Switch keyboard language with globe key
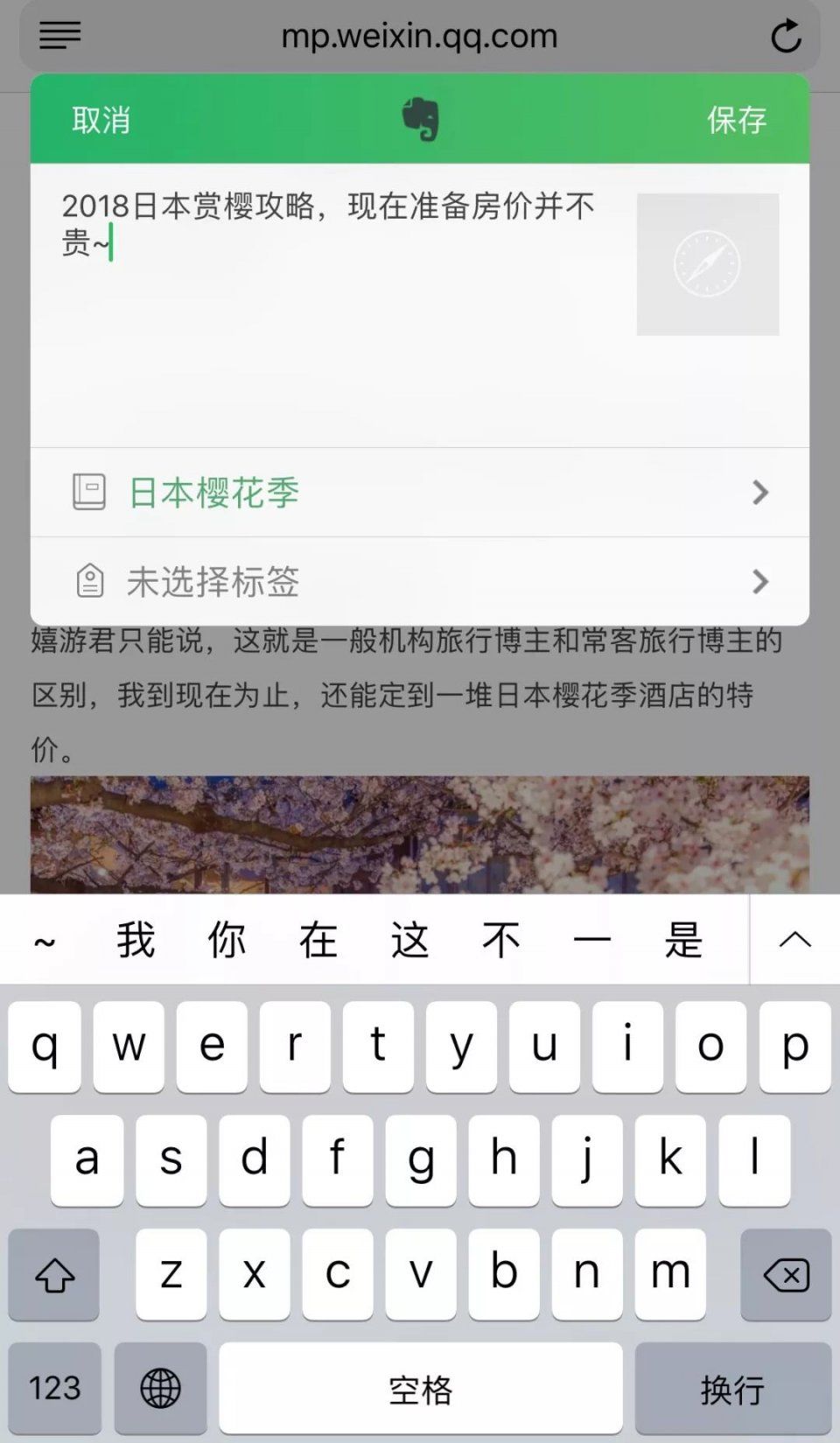840x1443 pixels. pos(161,1388)
